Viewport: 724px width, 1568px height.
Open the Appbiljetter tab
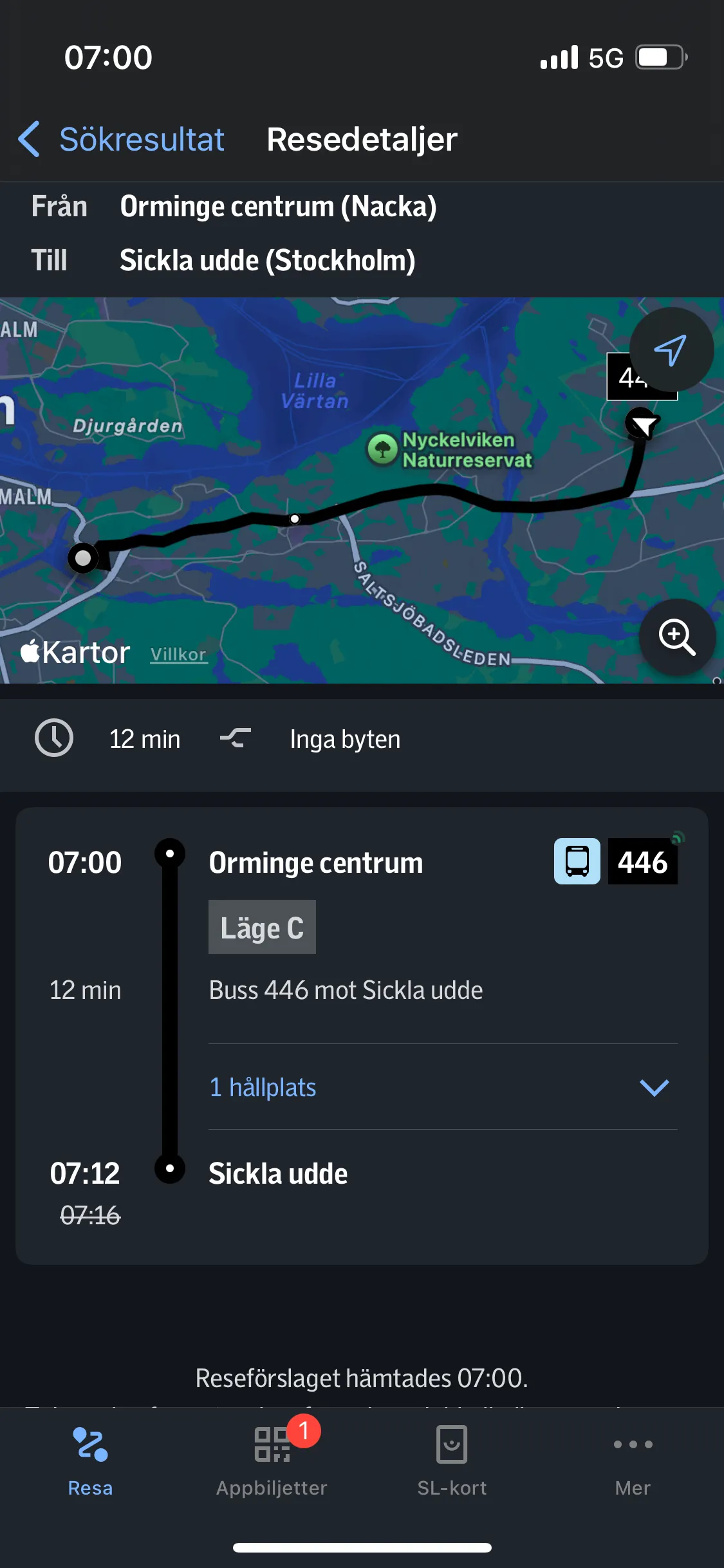(x=272, y=1460)
